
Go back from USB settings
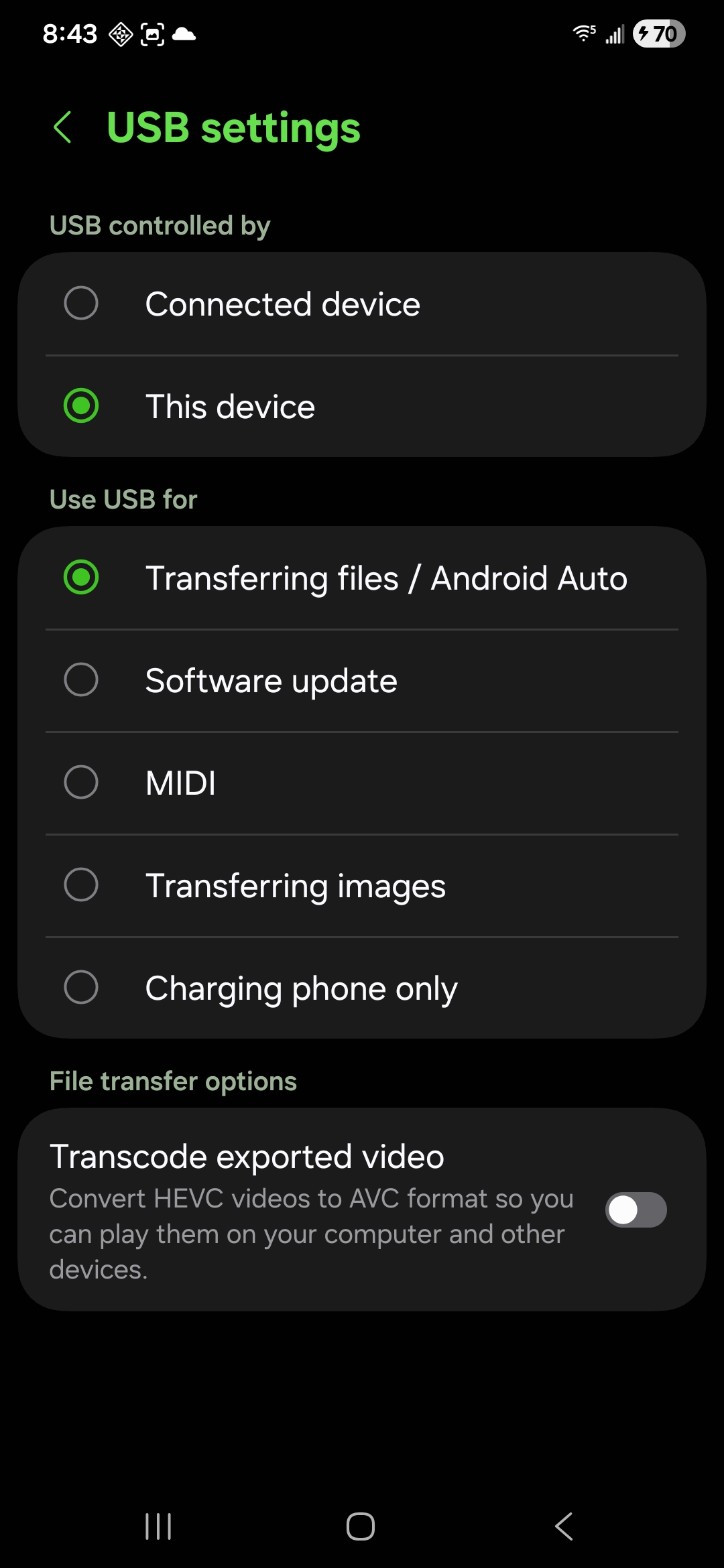[62, 127]
